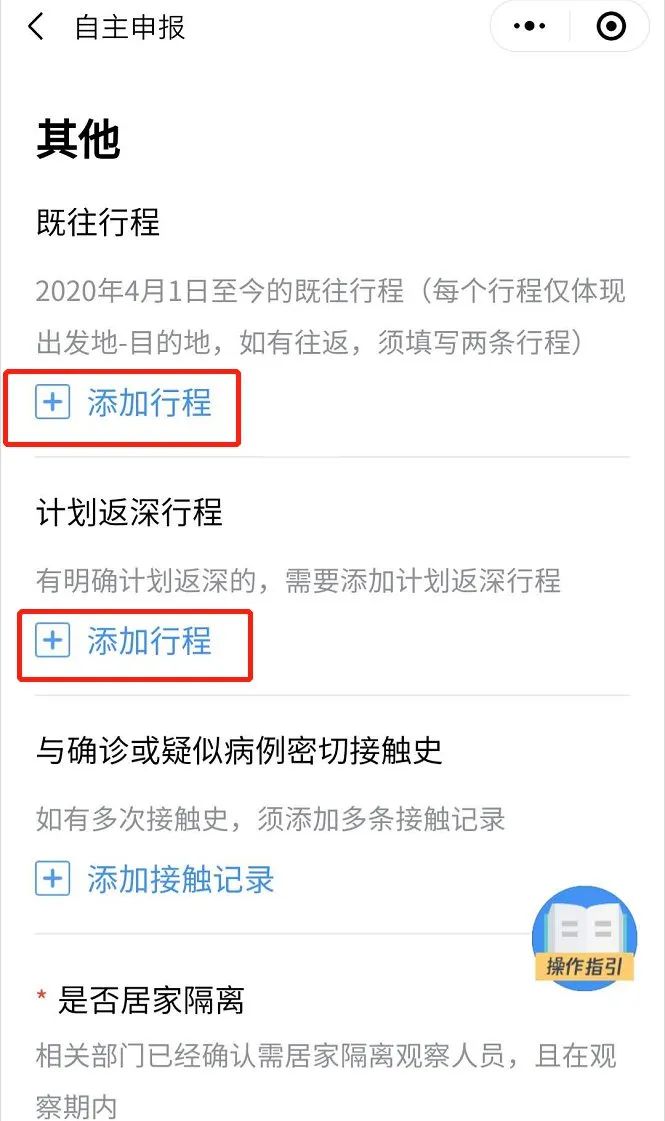
Task: Tap 添加行程 under 计划返深行程
Action: [x=124, y=641]
